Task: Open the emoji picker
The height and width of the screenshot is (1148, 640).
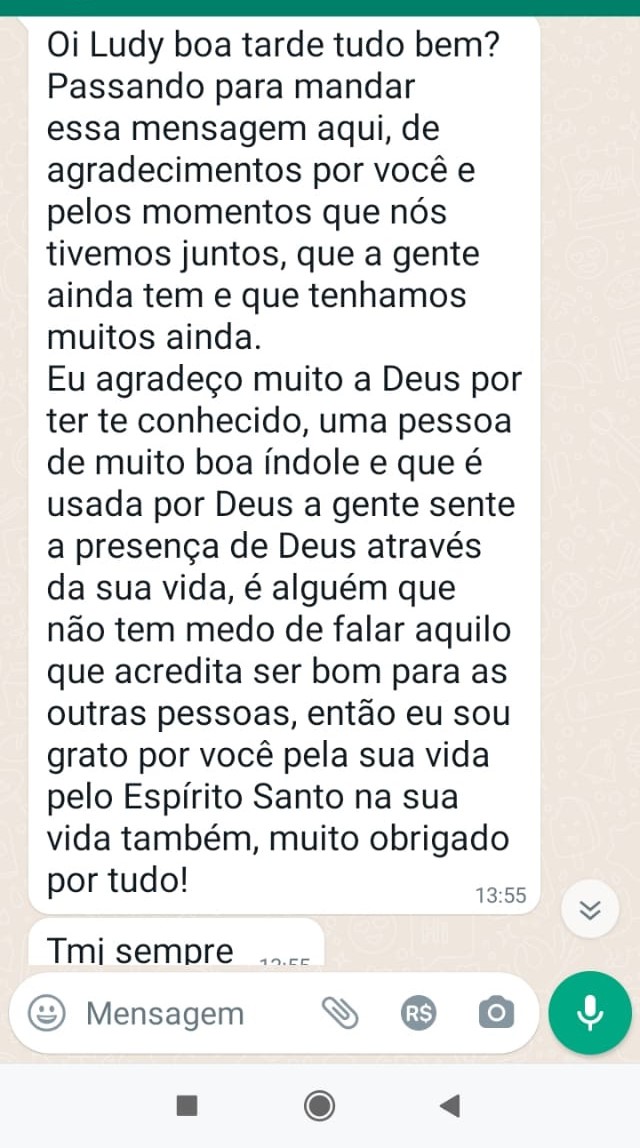Action: click(44, 1014)
